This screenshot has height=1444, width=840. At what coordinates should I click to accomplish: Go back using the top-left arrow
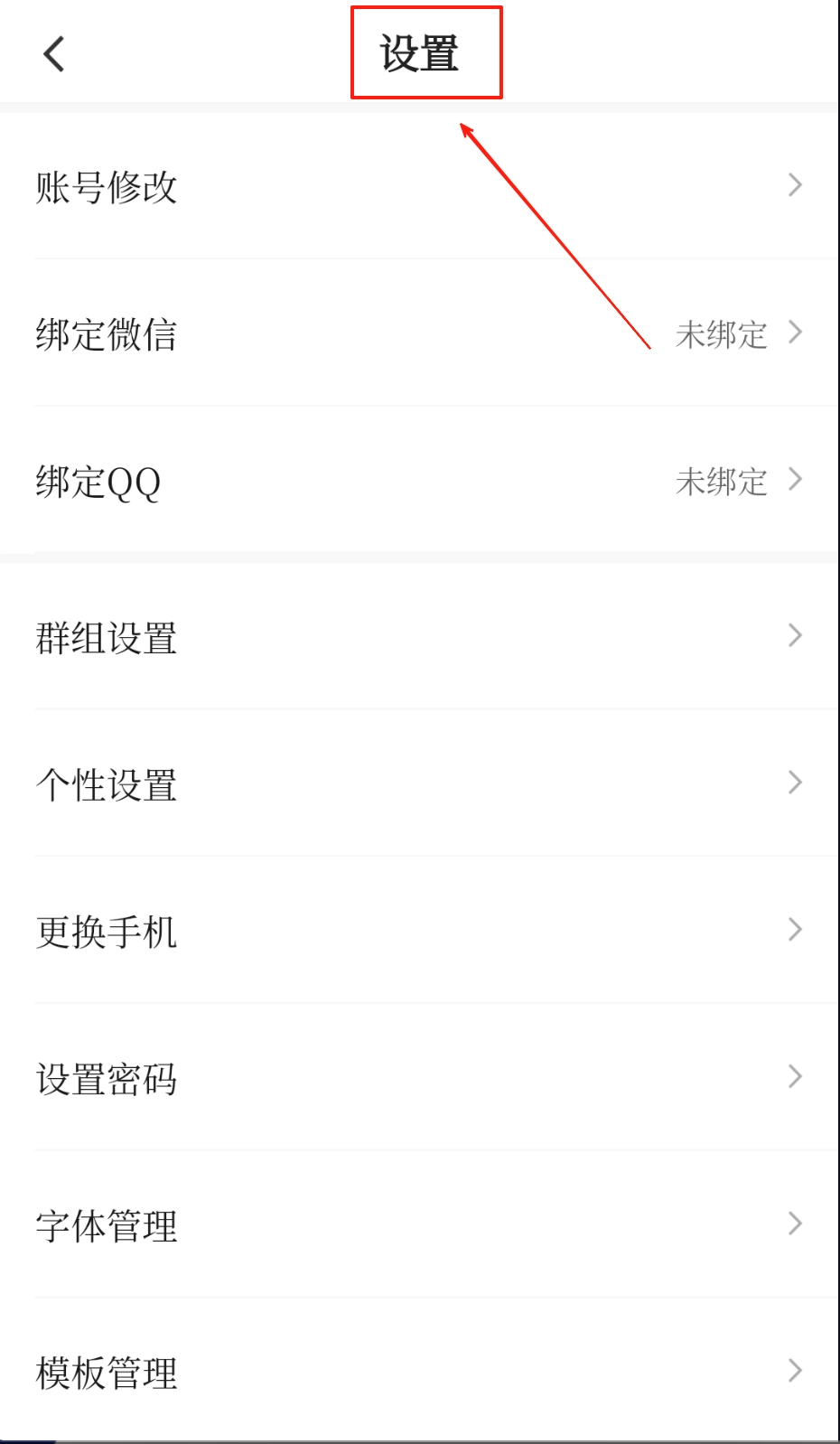54,54
